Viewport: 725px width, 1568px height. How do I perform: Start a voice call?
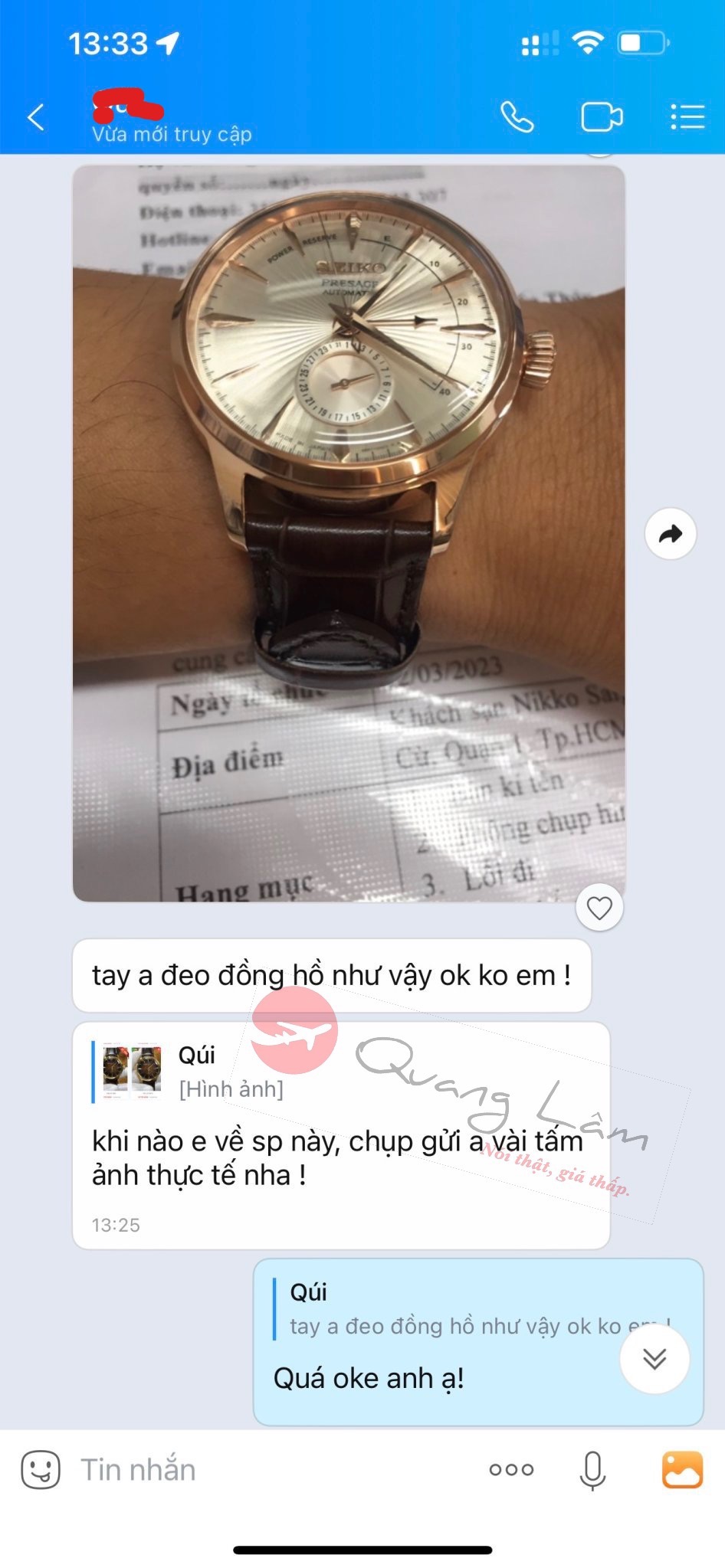click(x=517, y=118)
